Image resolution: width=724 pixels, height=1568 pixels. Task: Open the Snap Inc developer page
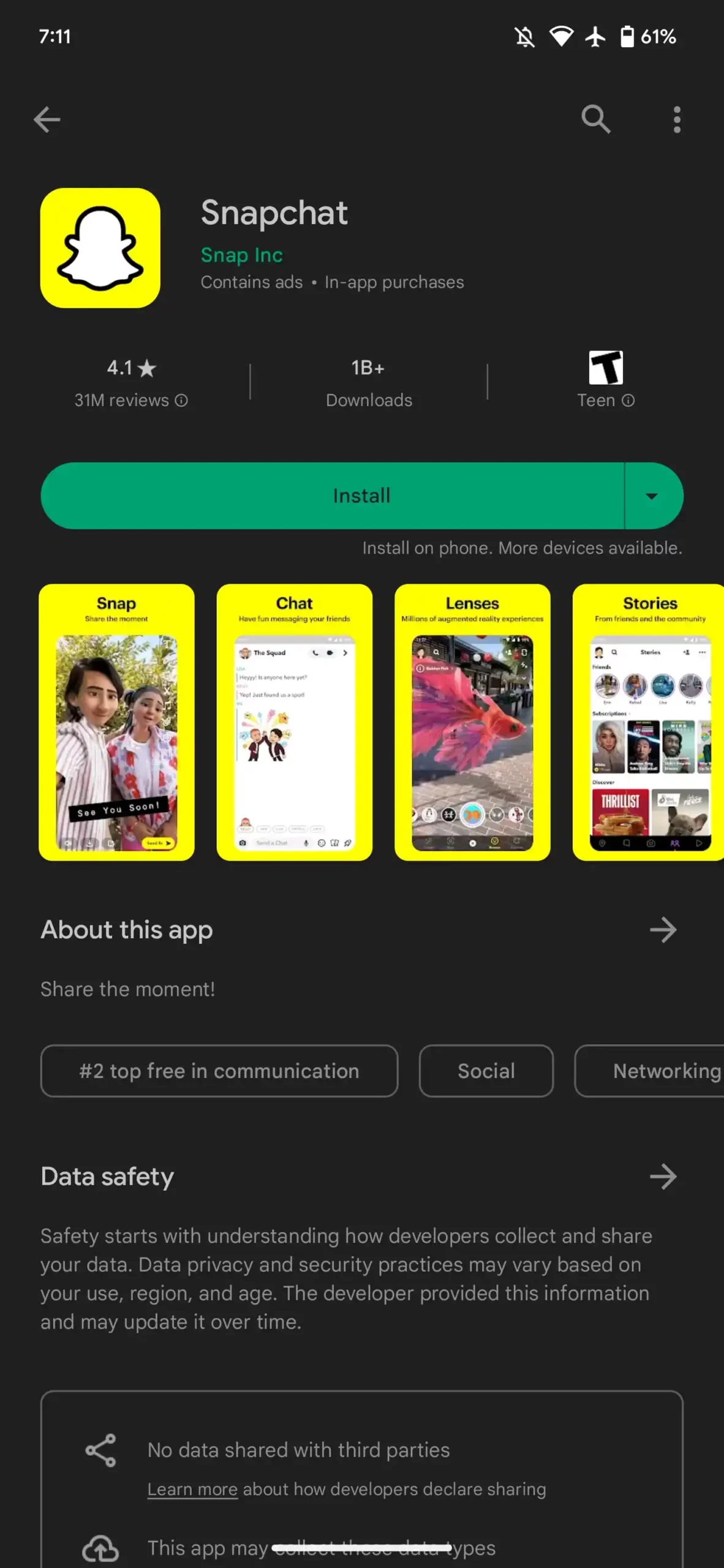click(241, 255)
